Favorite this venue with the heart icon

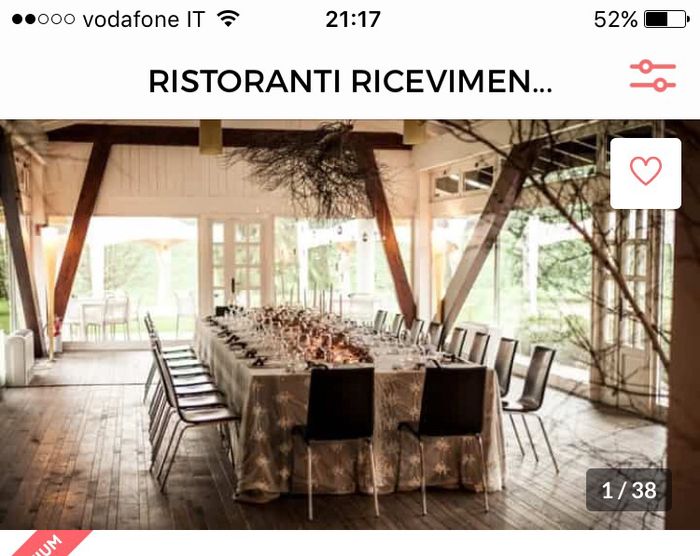point(645,172)
